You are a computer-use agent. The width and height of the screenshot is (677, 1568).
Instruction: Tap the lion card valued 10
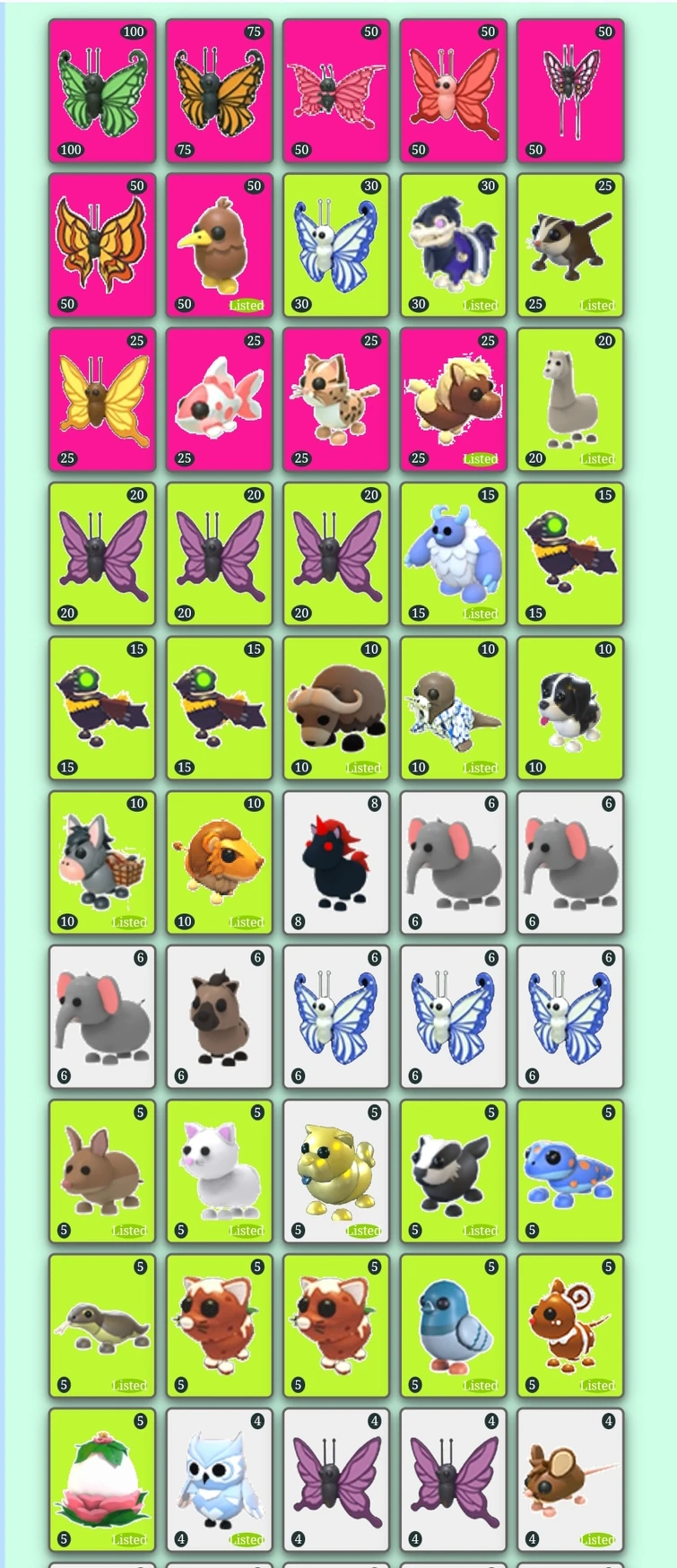tap(220, 863)
